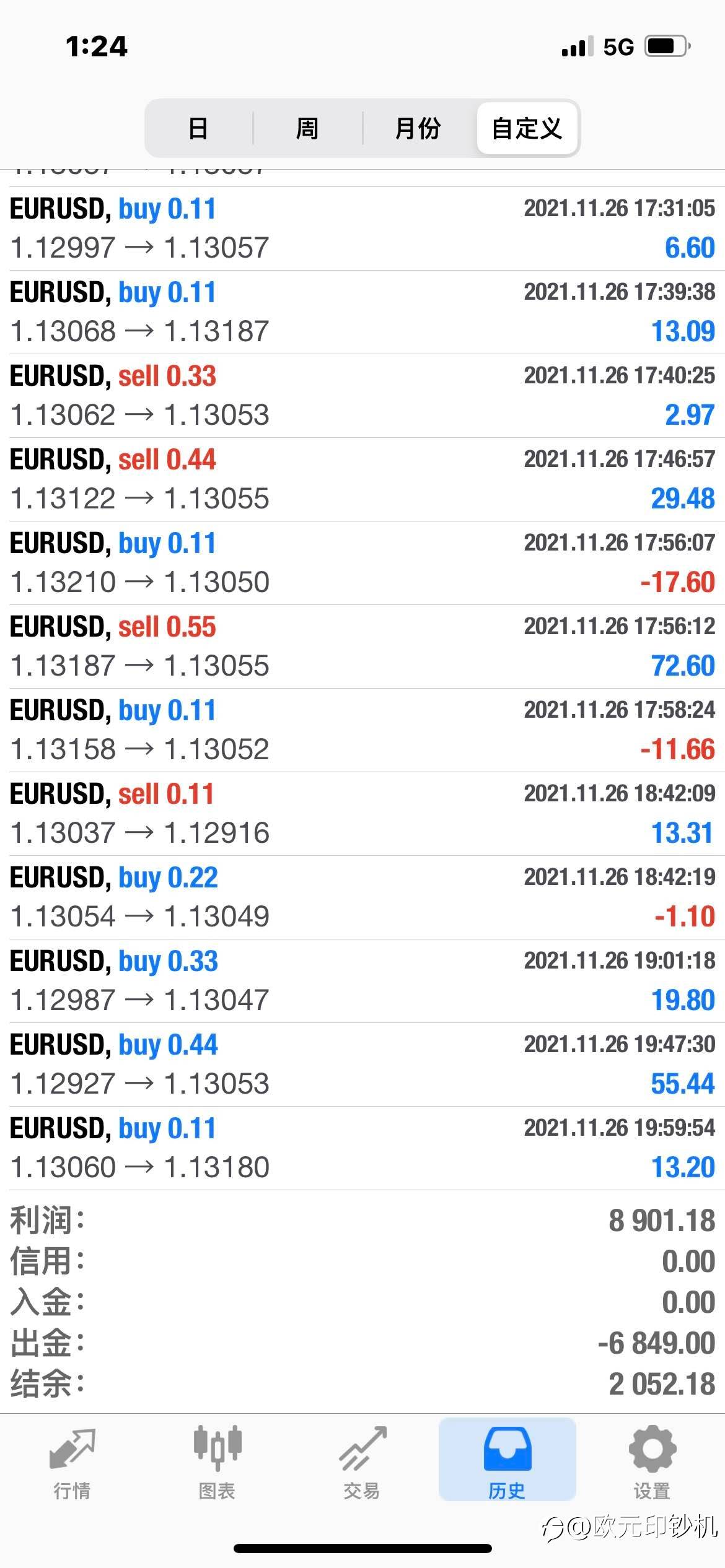The width and height of the screenshot is (725, 1568).
Task: Select the 周 (Week) period filter
Action: coord(307,128)
